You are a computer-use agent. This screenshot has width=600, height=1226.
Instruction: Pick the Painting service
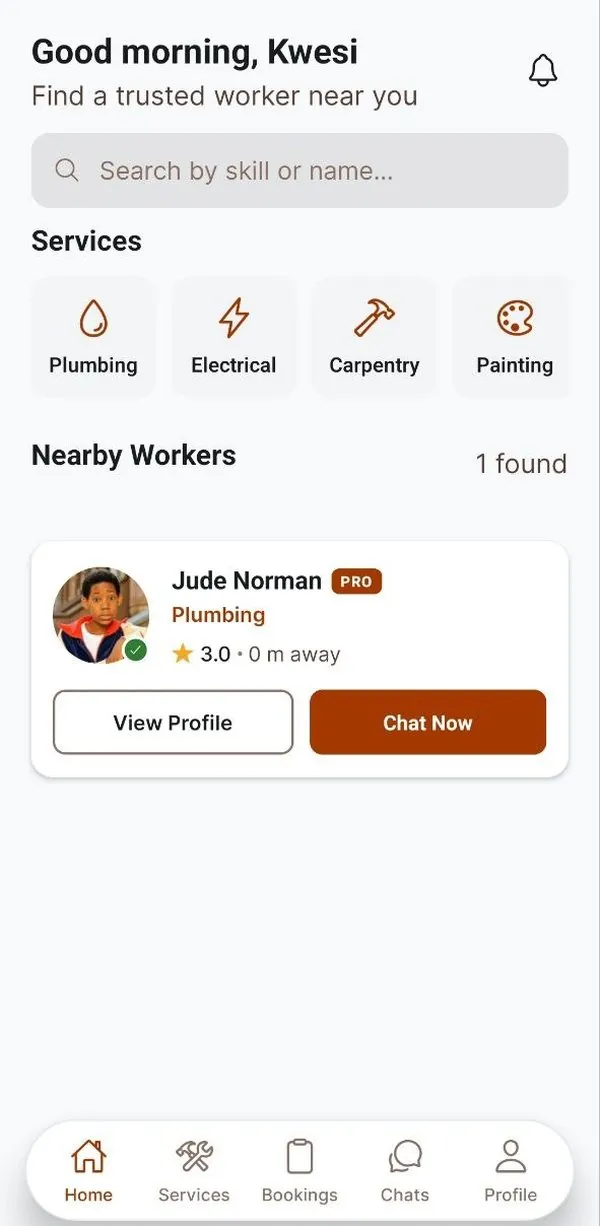(512, 338)
